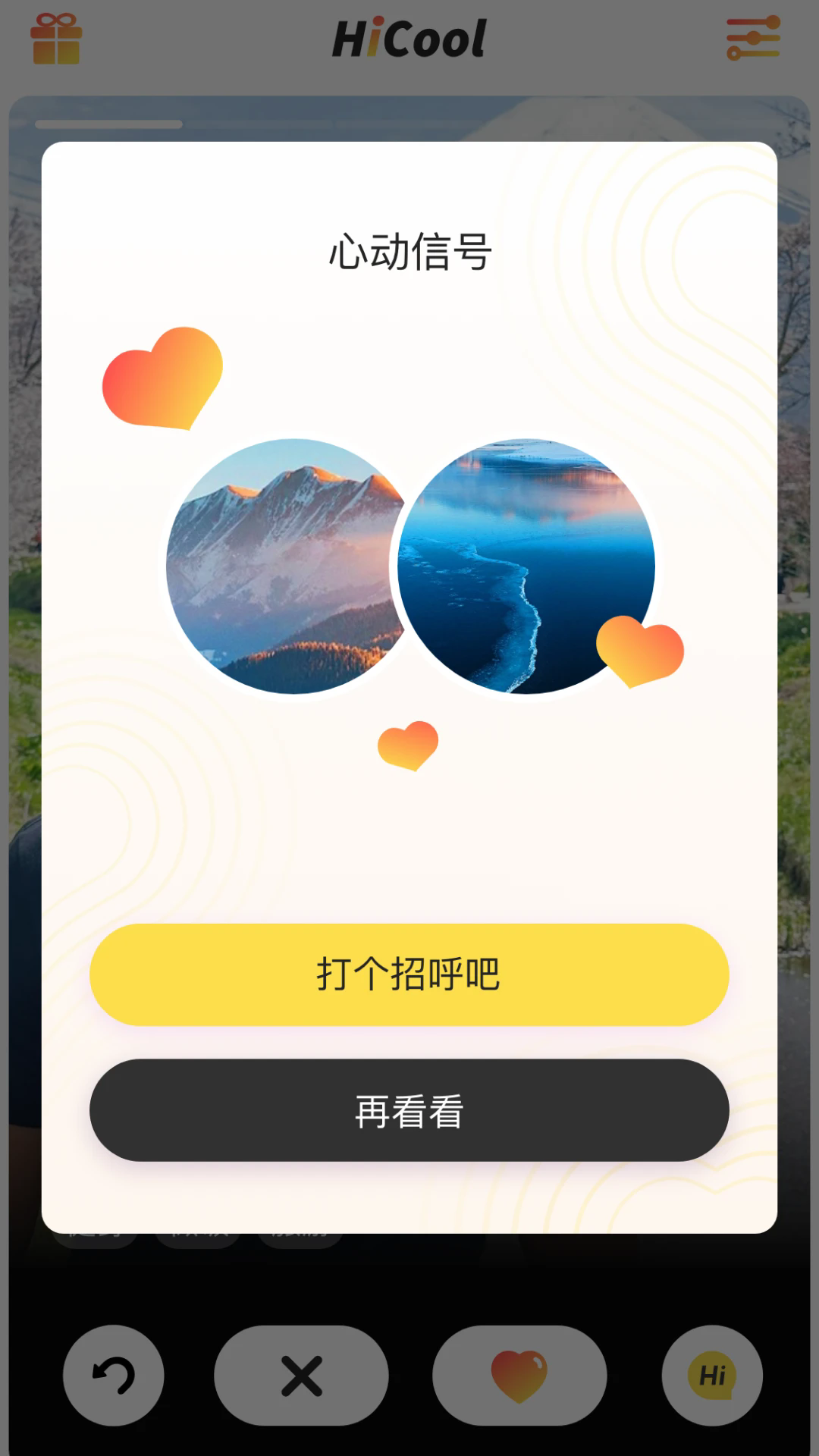
Task: Undo the last swipe with the rewind button
Action: click(x=114, y=1376)
